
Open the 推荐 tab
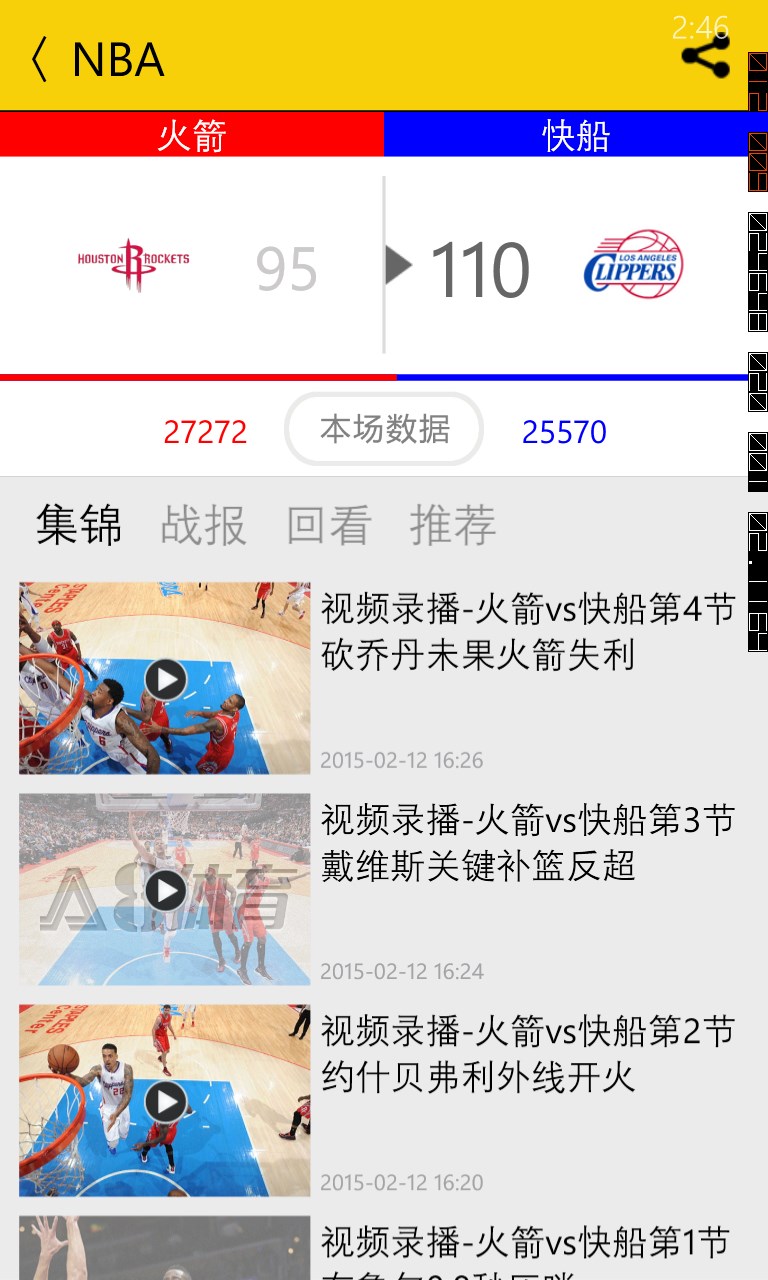click(453, 525)
